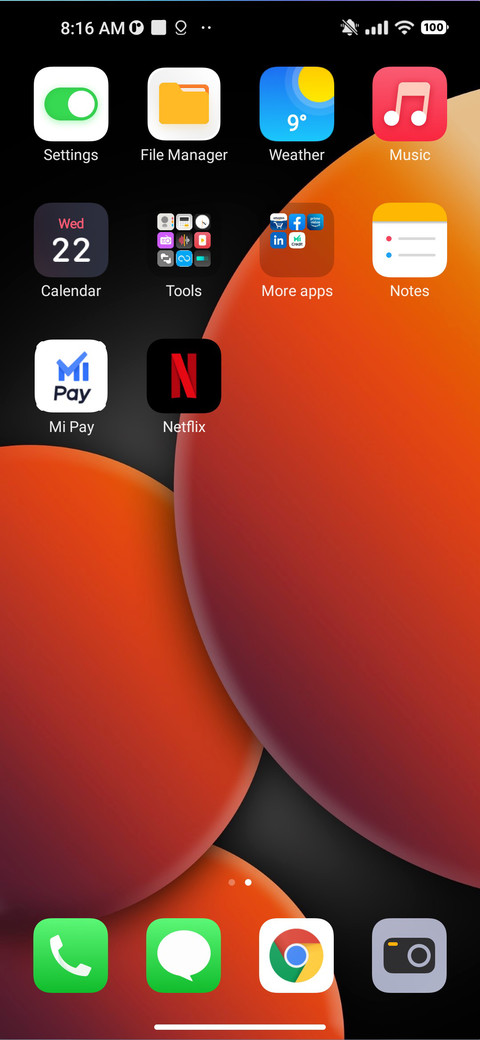
Task: Open the Settings app
Action: click(71, 104)
